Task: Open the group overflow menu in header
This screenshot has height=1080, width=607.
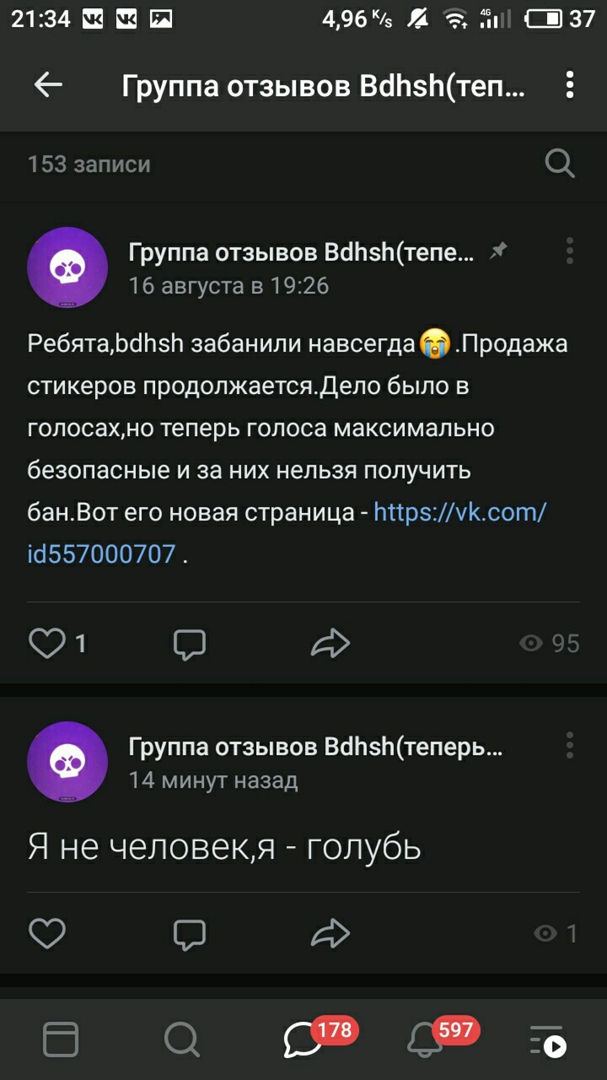Action: pyautogui.click(x=569, y=86)
